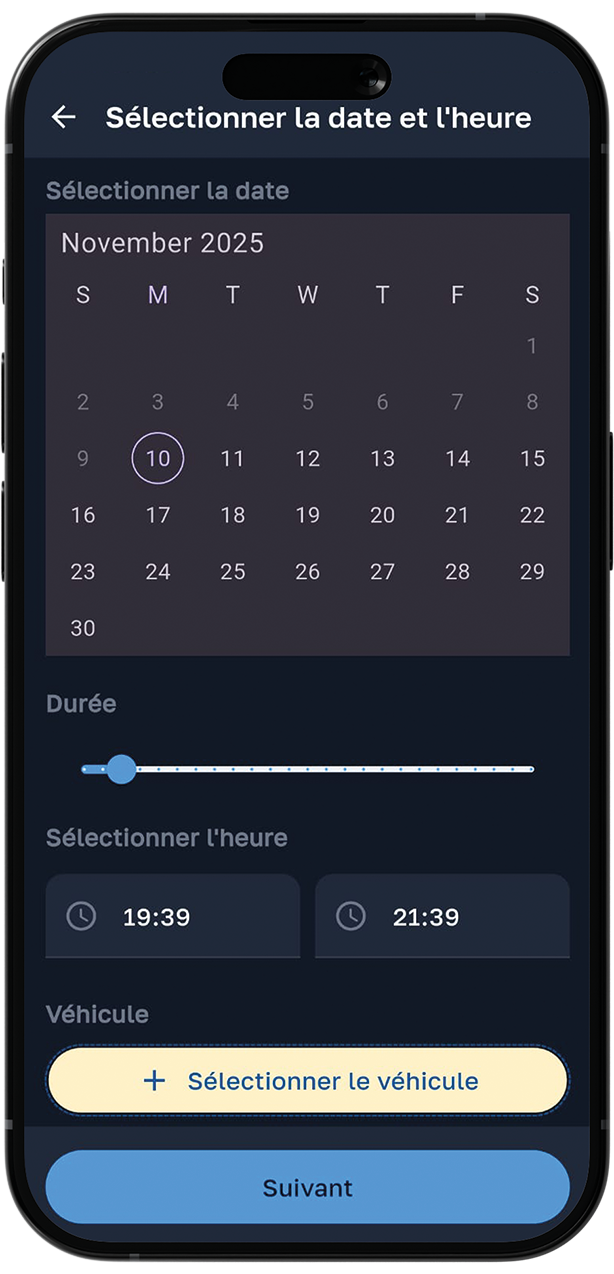Pick November 11 as the date
The width and height of the screenshot is (614, 1274).
click(x=233, y=459)
